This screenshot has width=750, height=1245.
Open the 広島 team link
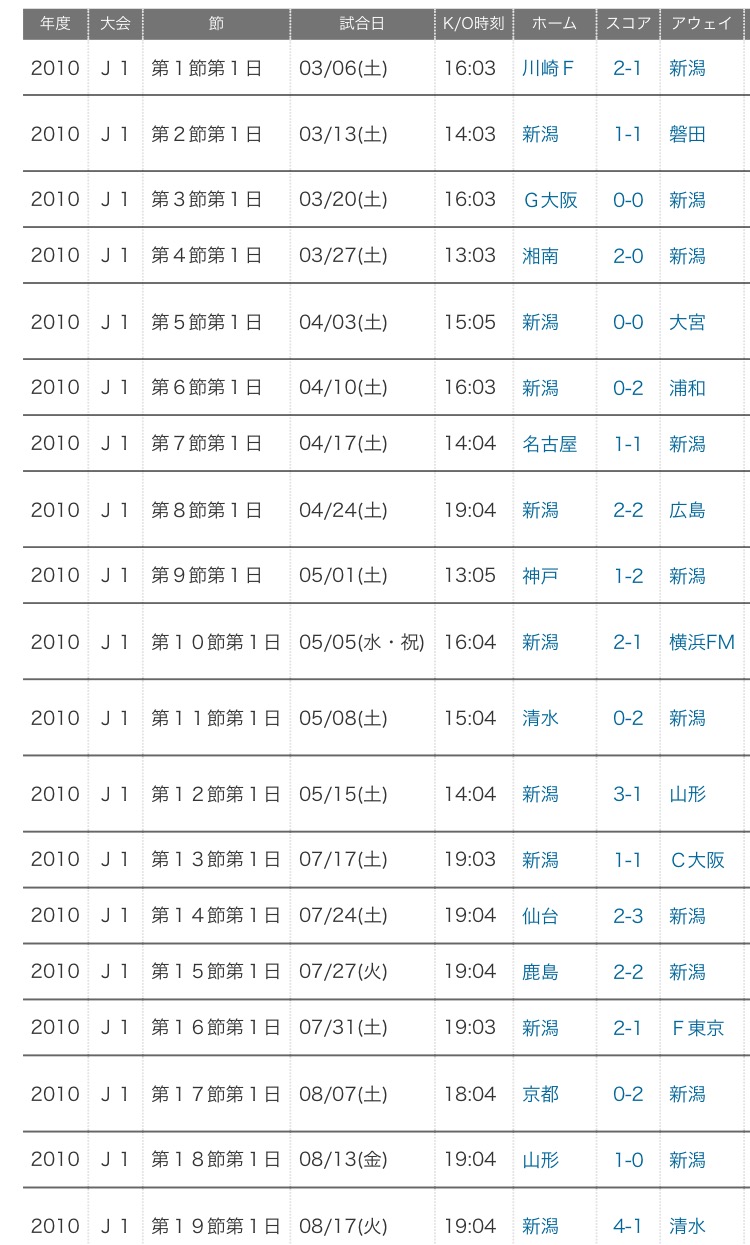(687, 510)
